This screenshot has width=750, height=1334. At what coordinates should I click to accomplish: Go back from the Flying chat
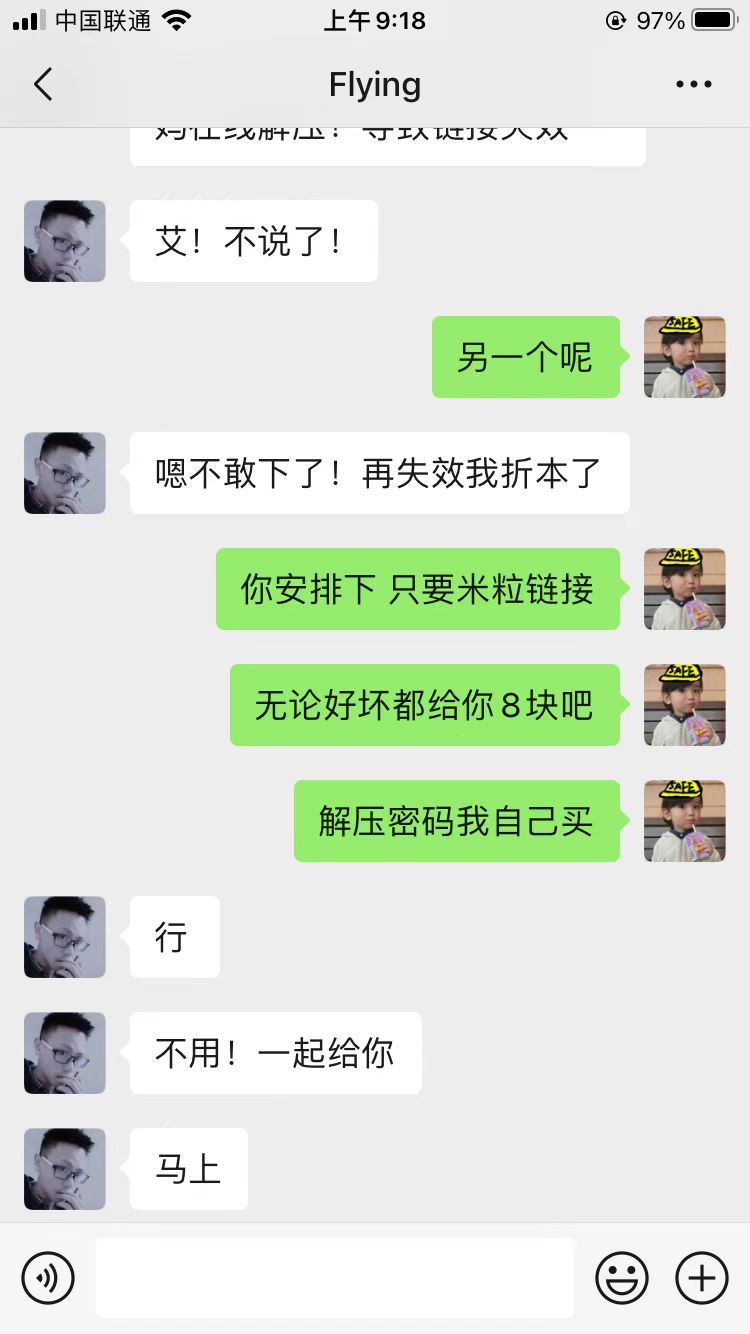(43, 85)
